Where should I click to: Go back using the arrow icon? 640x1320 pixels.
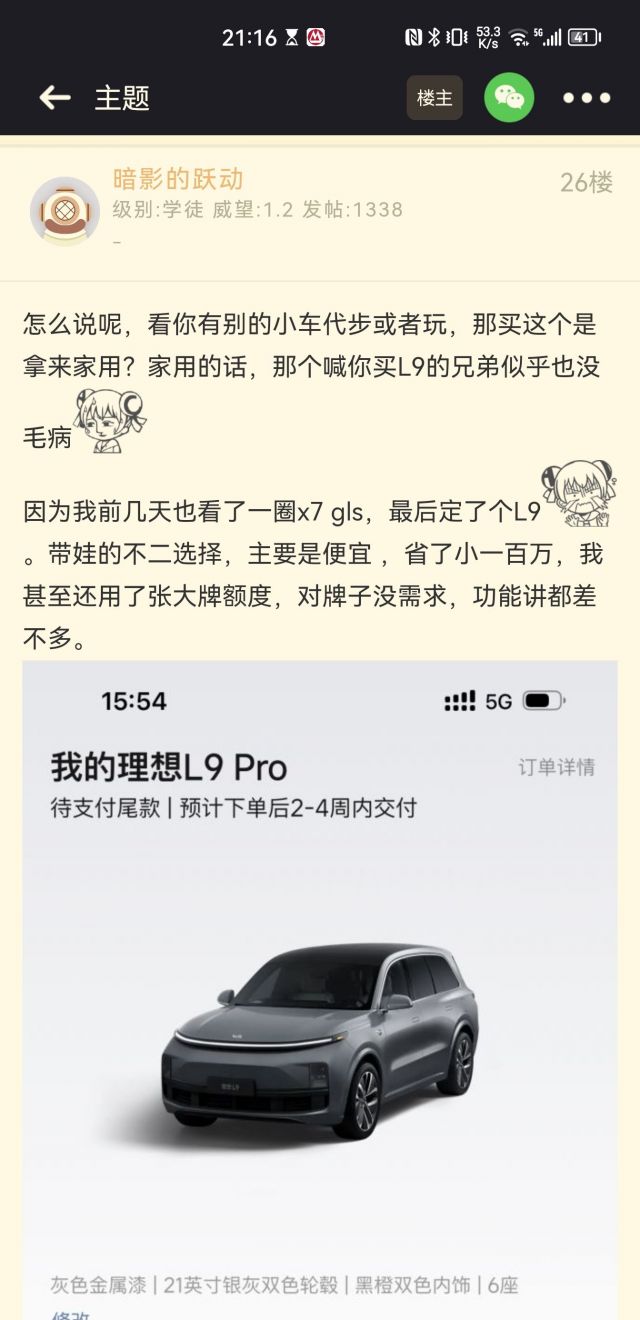click(54, 97)
